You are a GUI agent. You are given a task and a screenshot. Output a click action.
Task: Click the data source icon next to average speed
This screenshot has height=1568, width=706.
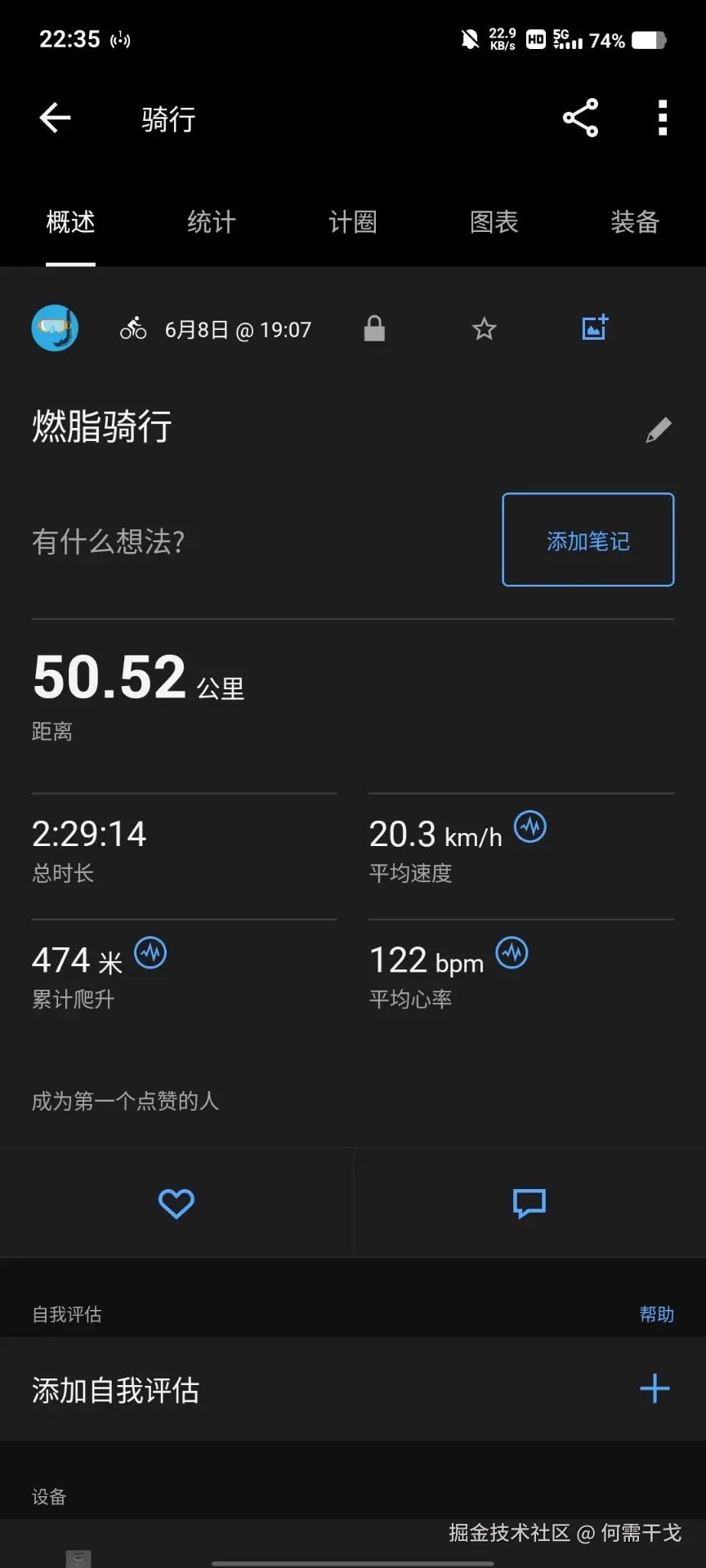pyautogui.click(x=529, y=827)
